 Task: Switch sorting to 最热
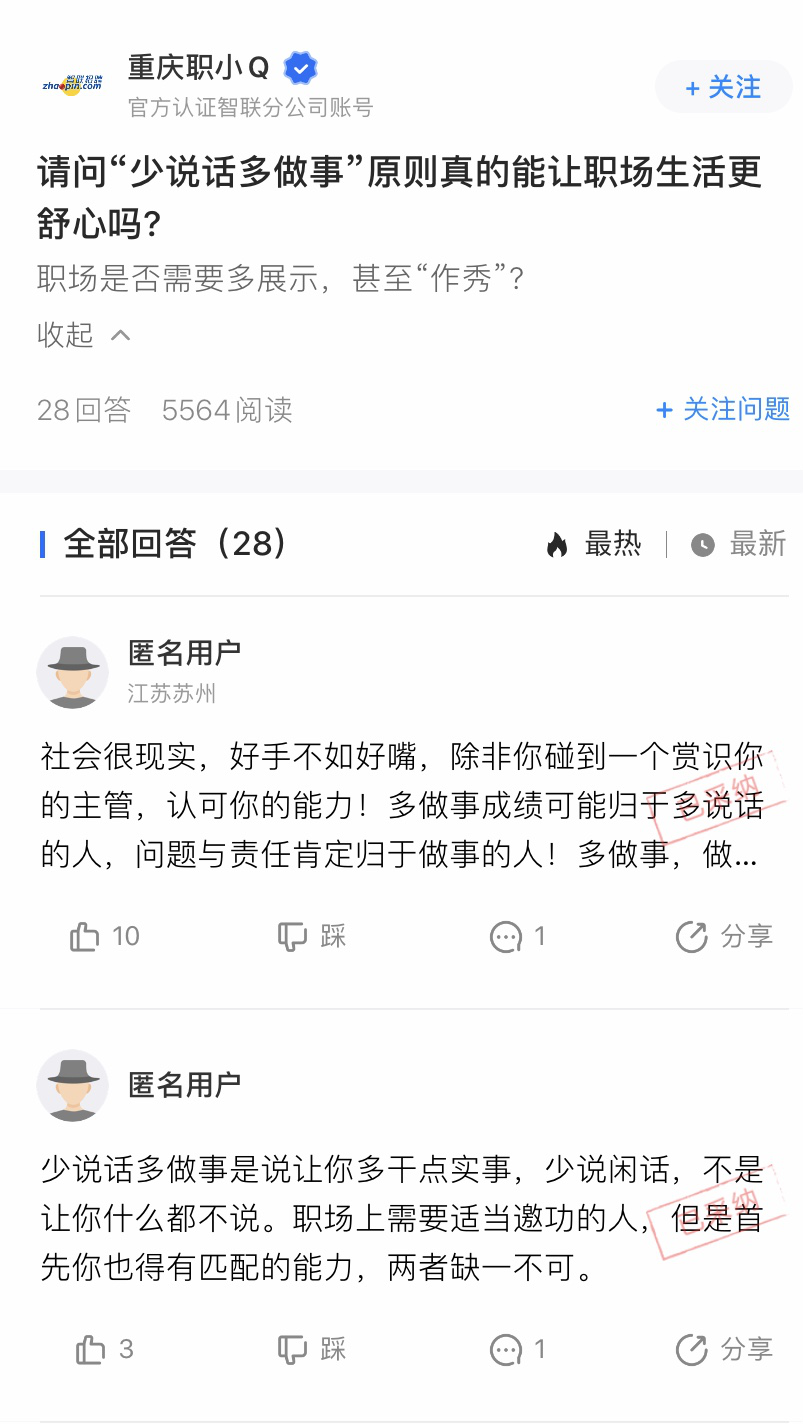pos(611,545)
